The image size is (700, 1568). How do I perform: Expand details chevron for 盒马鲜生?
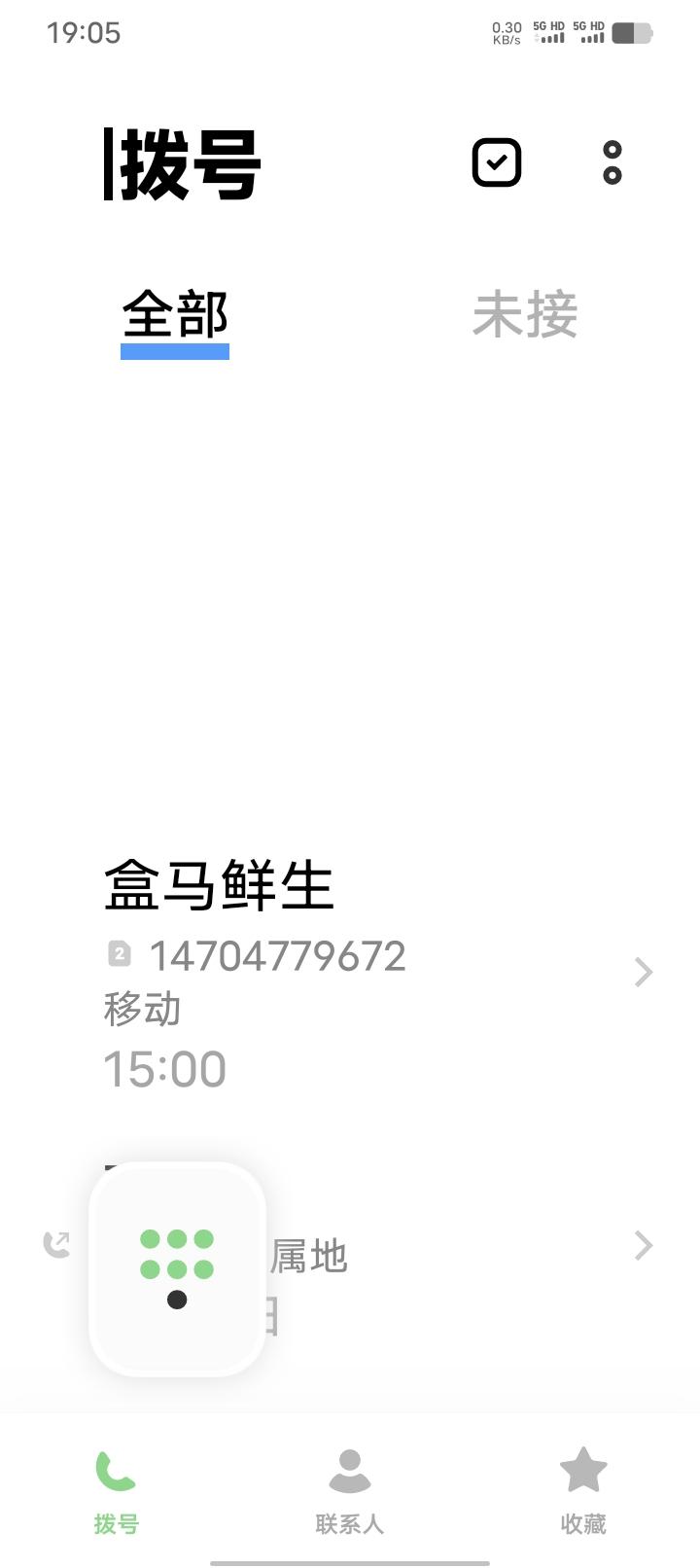[x=644, y=972]
